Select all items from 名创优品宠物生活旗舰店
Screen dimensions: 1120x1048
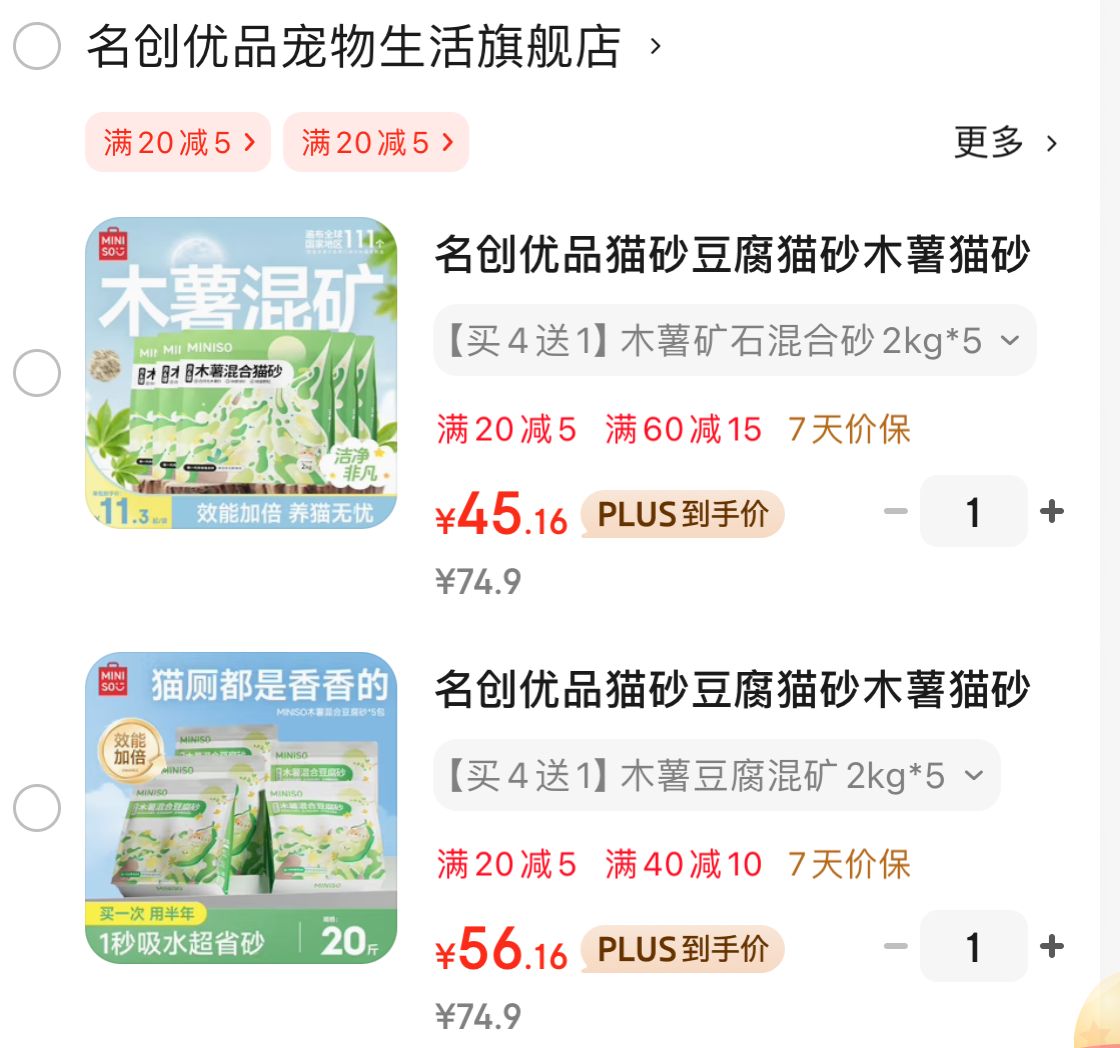click(37, 46)
